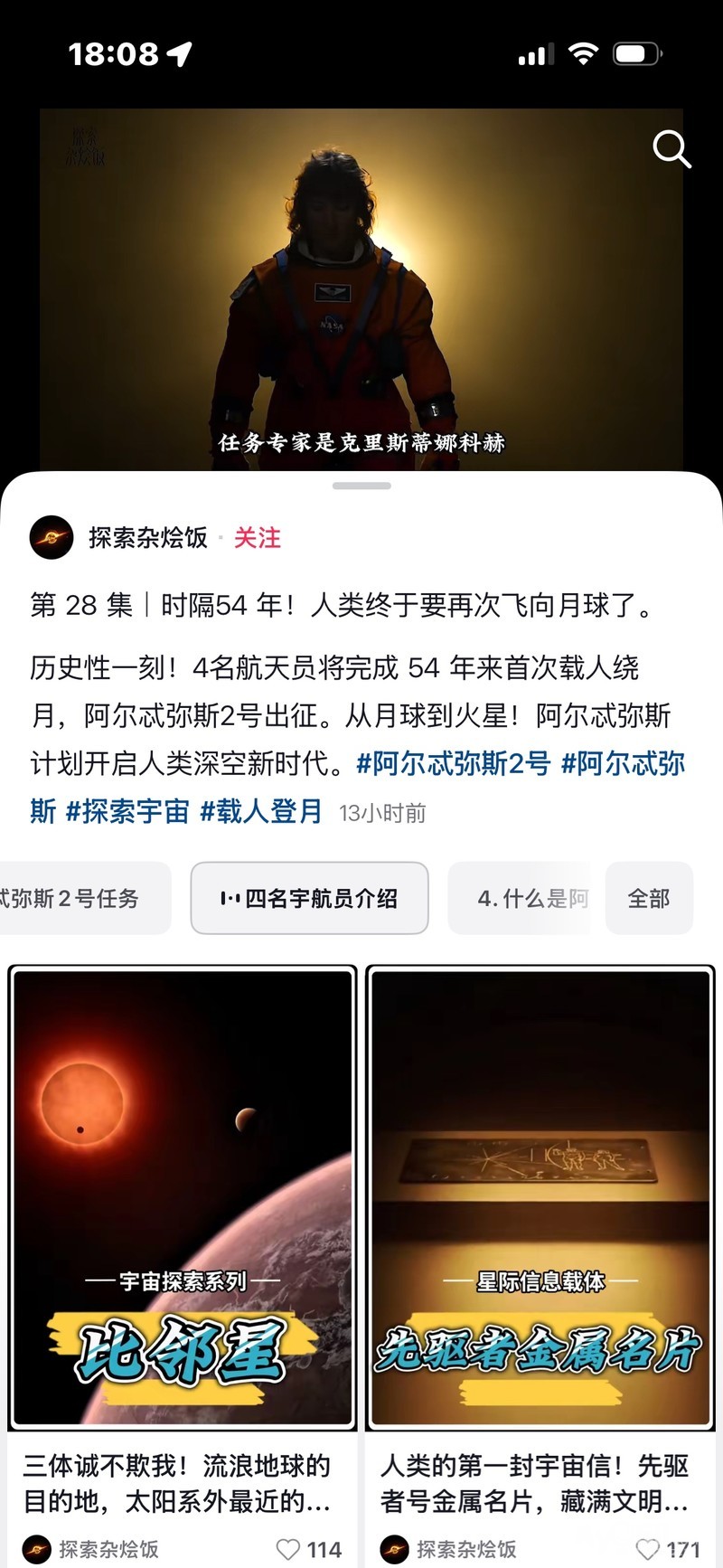Jump to chapter 4. 什么是阿

tap(524, 898)
